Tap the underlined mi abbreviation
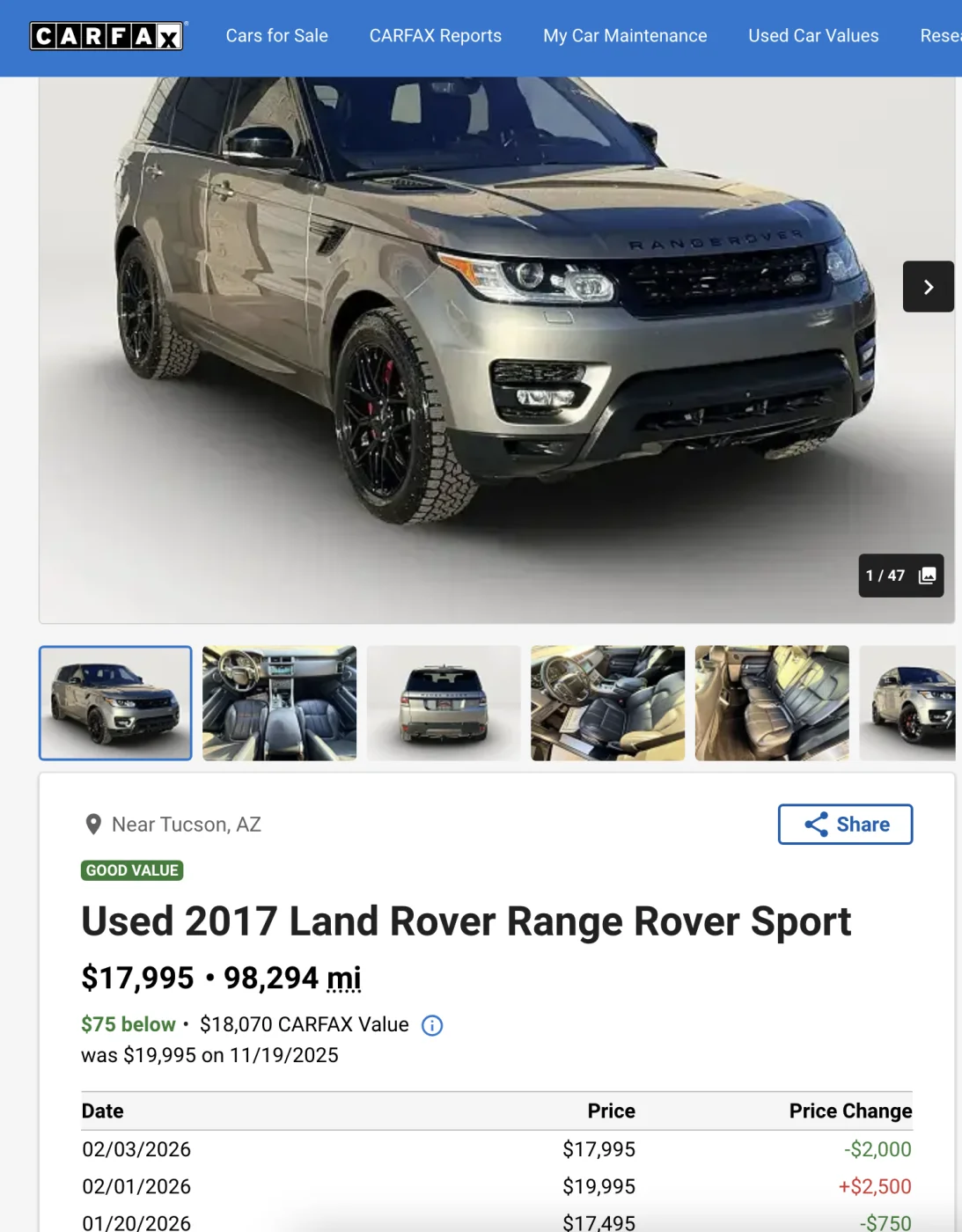 coord(343,979)
